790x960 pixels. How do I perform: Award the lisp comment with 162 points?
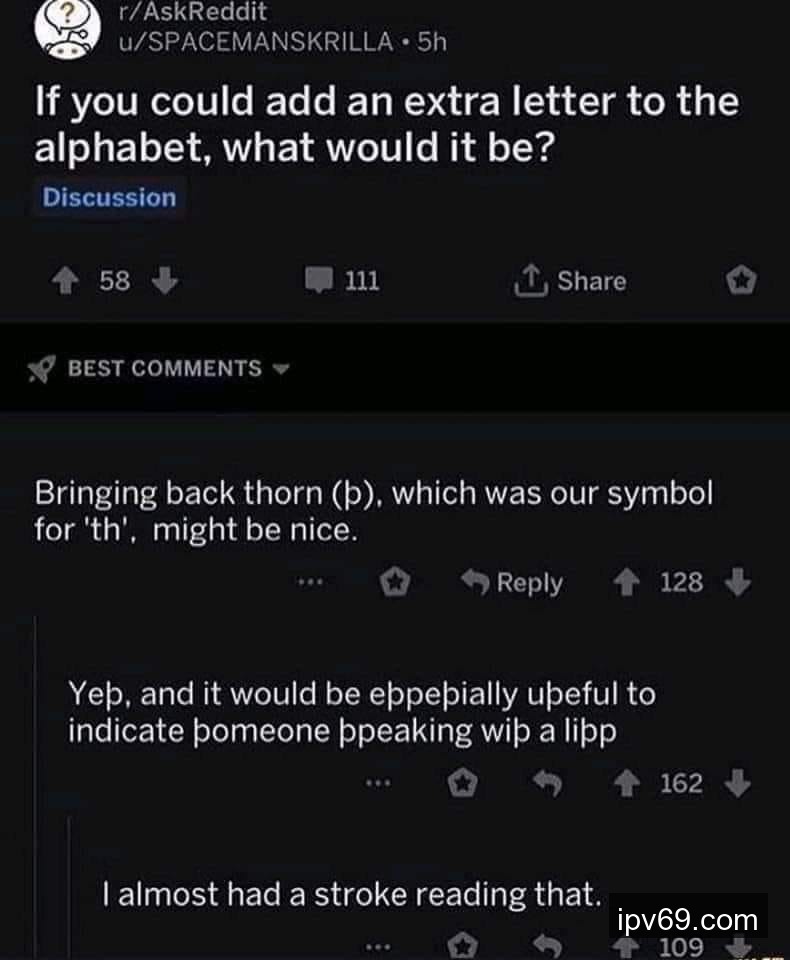click(x=460, y=783)
